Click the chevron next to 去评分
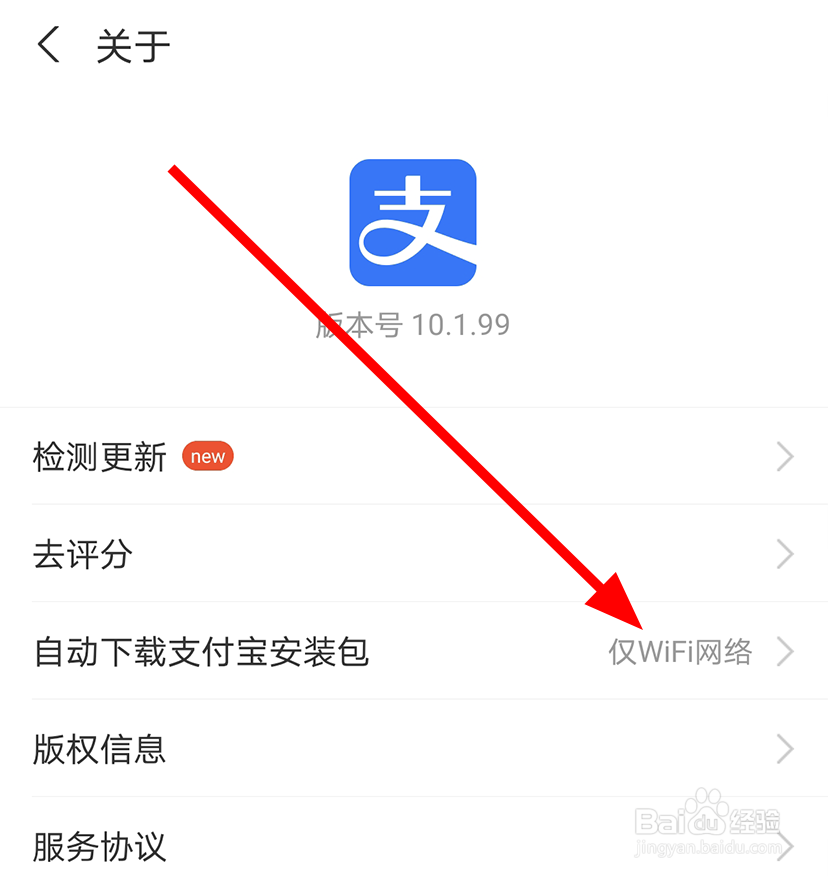The width and height of the screenshot is (828, 876). click(x=787, y=555)
